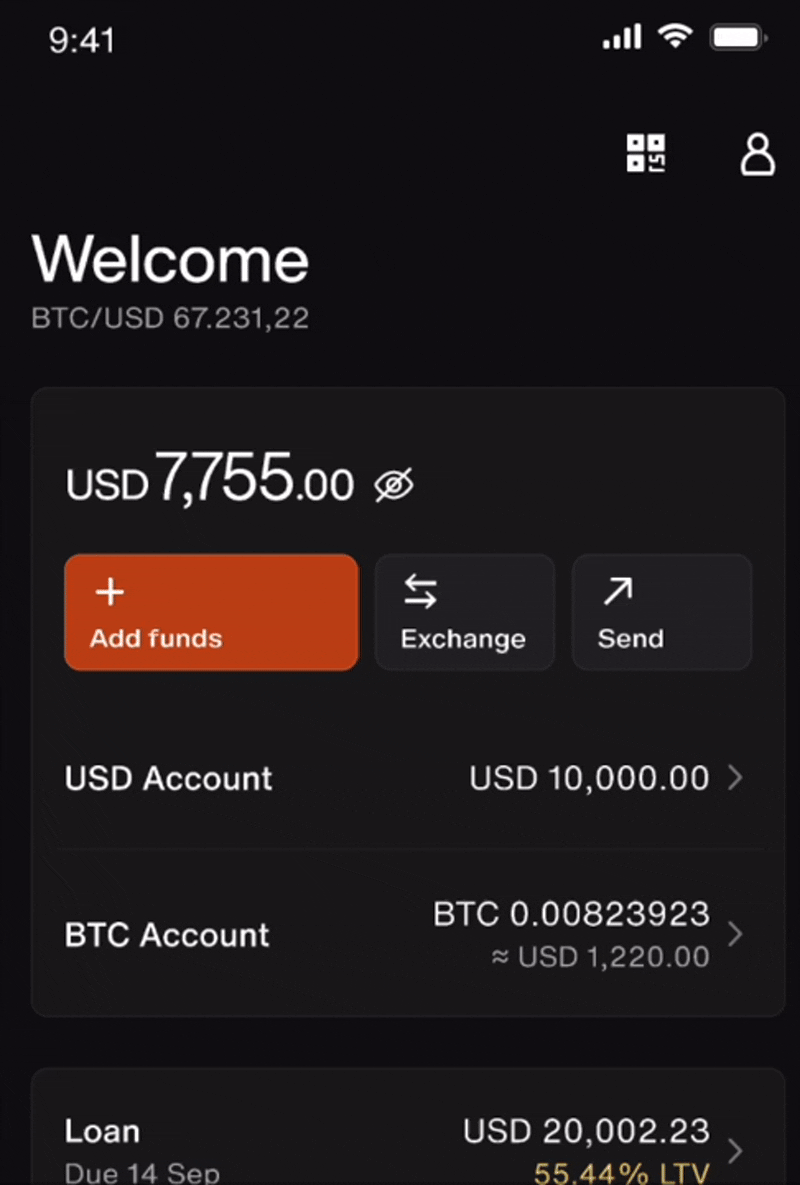800x1185 pixels.
Task: Select the Send button
Action: [x=661, y=612]
